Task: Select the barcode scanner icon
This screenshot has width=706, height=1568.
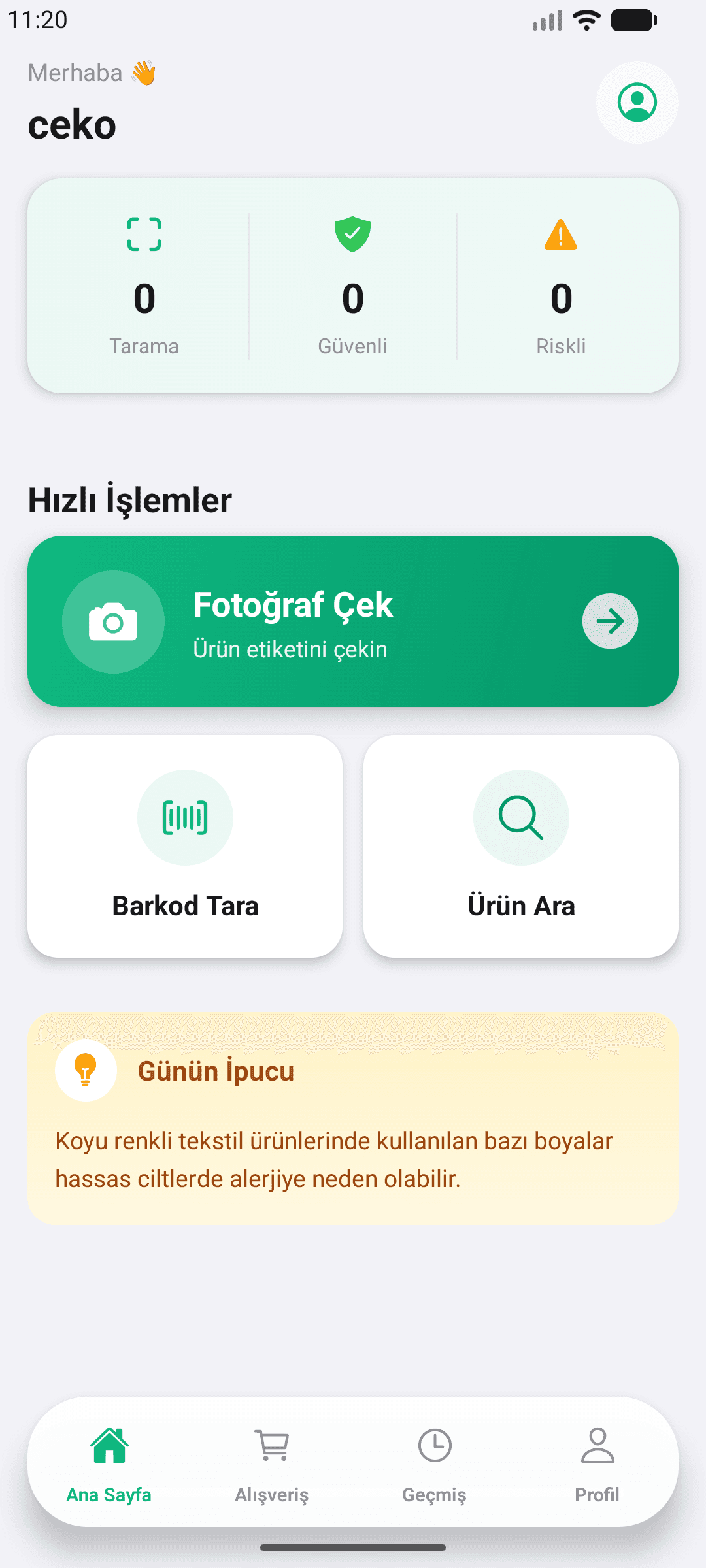Action: [x=185, y=817]
